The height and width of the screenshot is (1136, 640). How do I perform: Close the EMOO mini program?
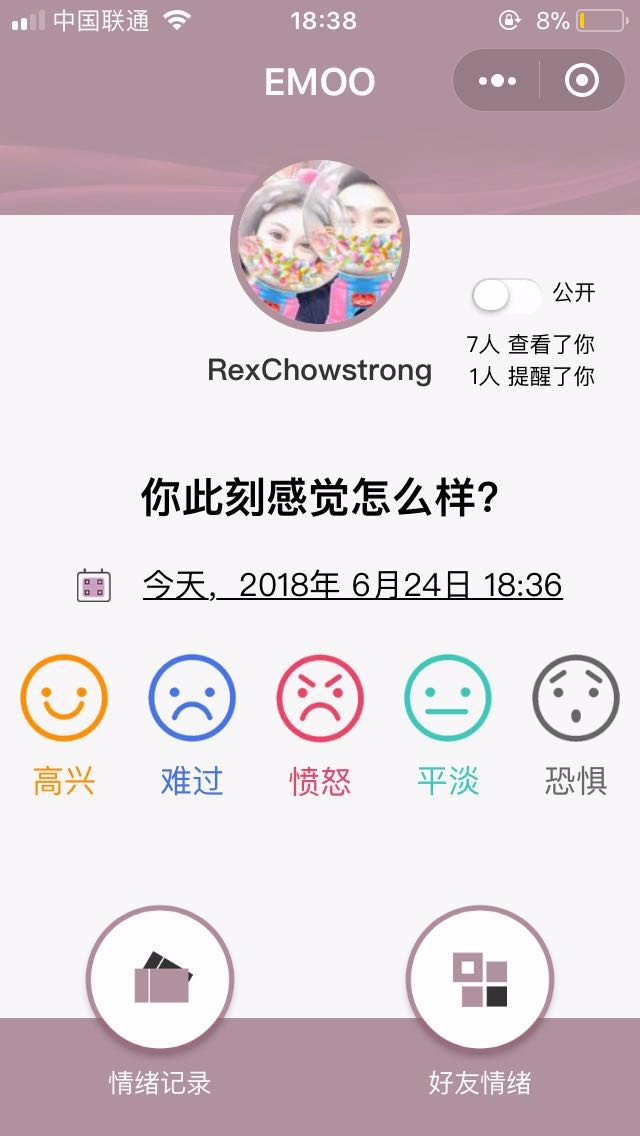click(x=582, y=80)
